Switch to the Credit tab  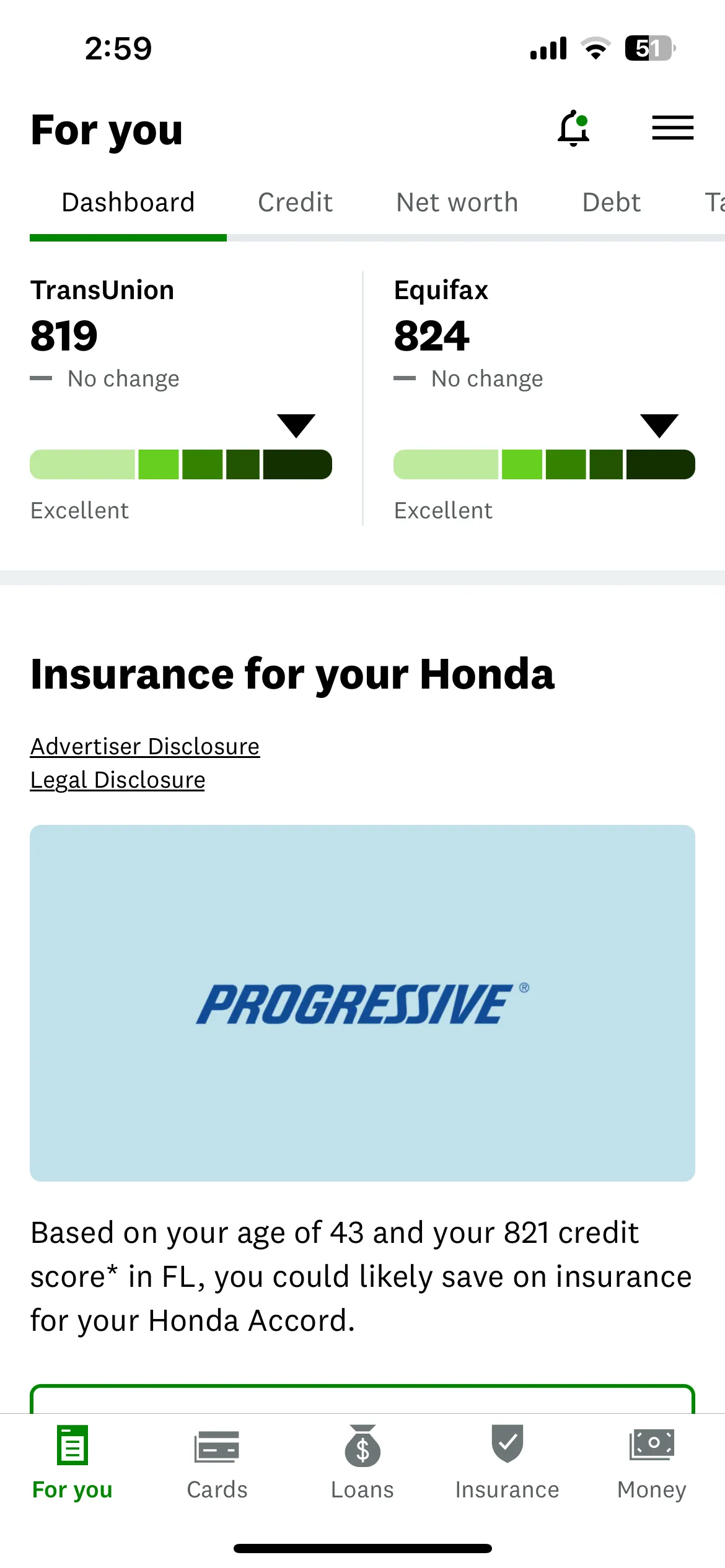[x=296, y=203]
